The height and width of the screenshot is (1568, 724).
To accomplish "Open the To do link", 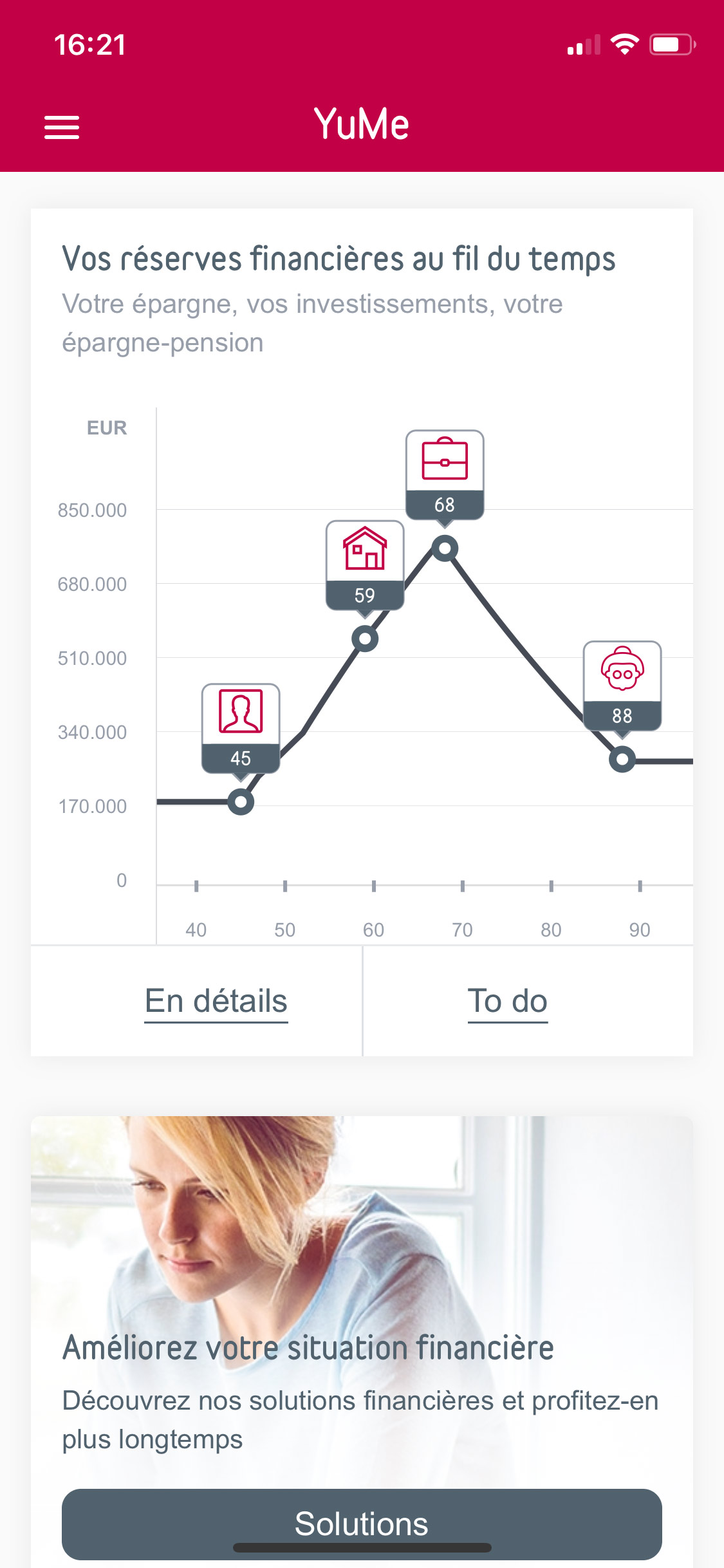I will (507, 1001).
